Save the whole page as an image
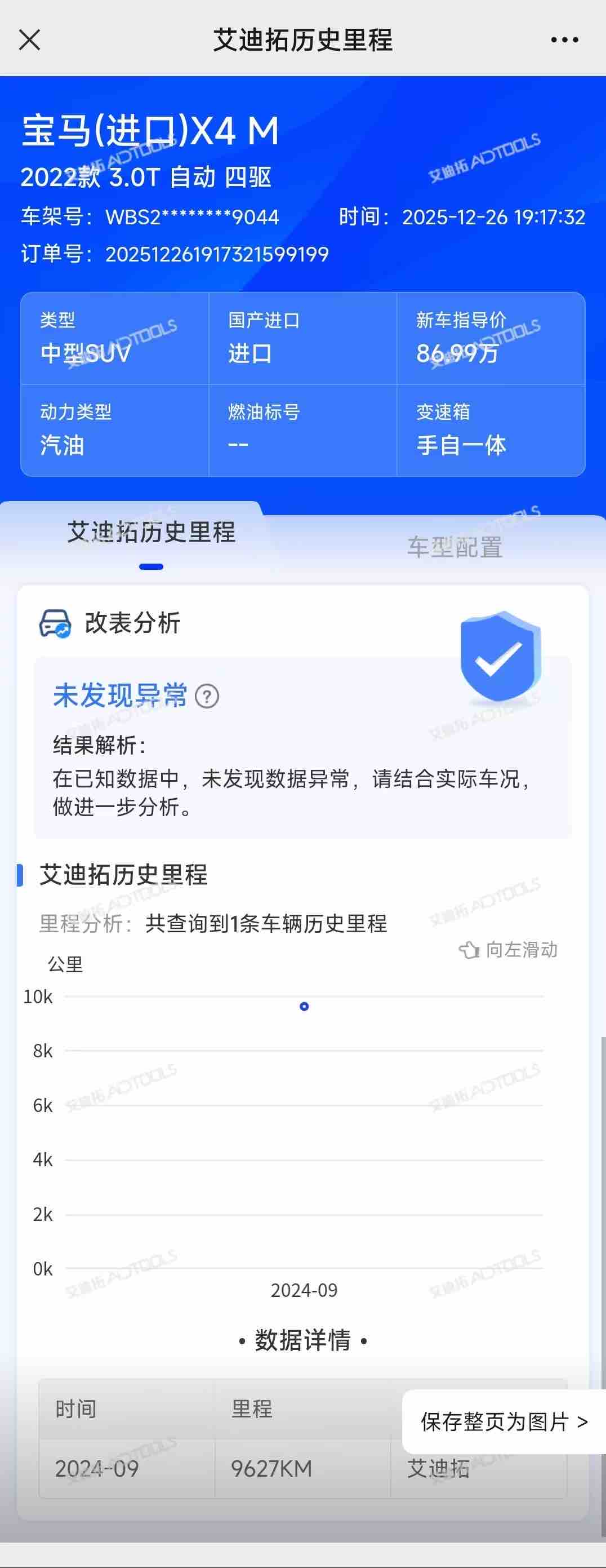 [503, 1422]
